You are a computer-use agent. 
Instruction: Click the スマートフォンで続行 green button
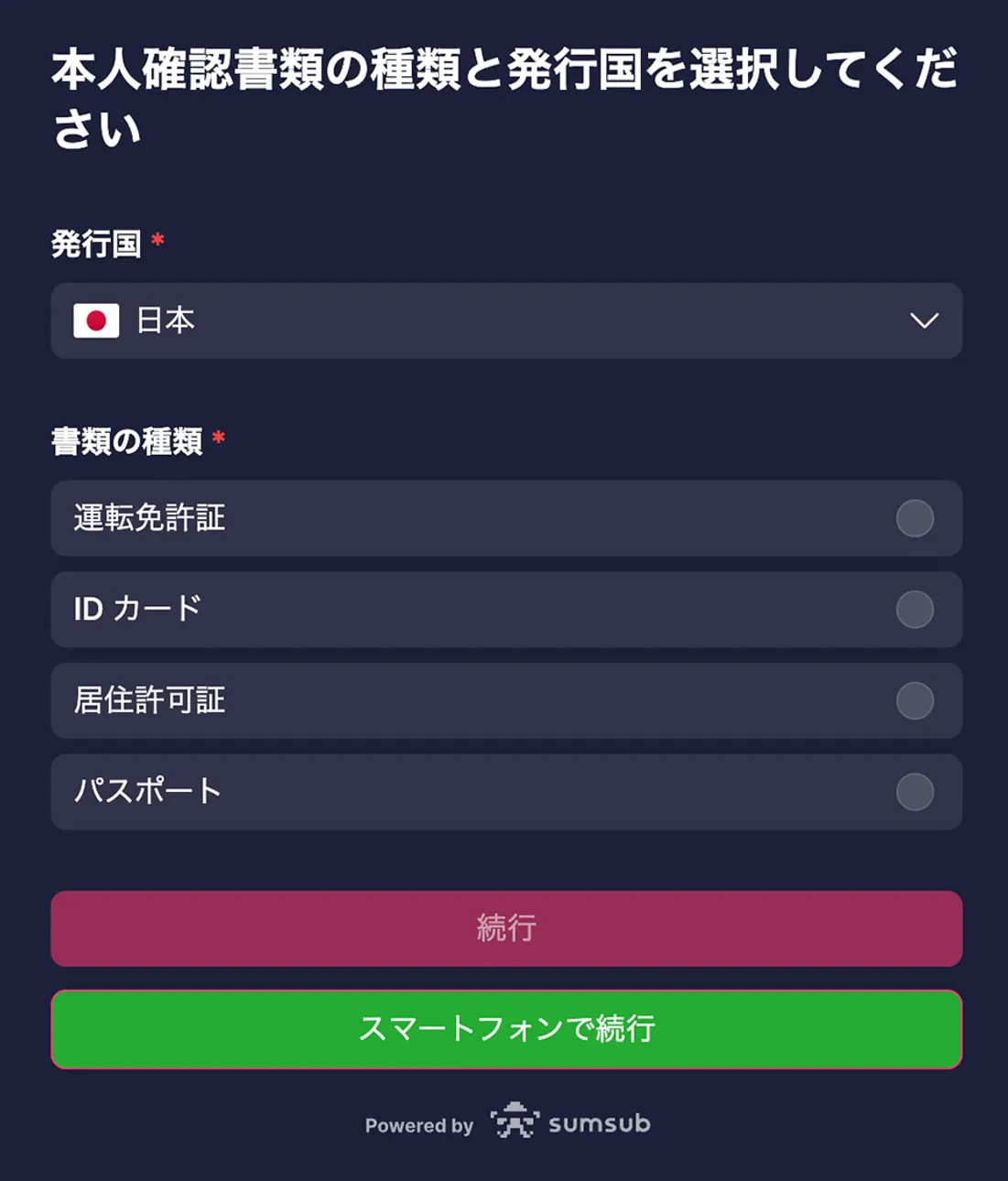pyautogui.click(x=504, y=1029)
